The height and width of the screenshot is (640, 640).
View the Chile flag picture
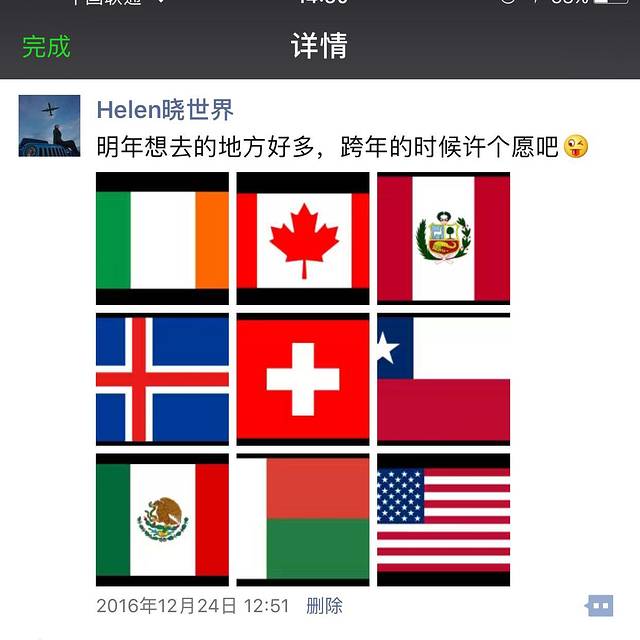click(443, 379)
